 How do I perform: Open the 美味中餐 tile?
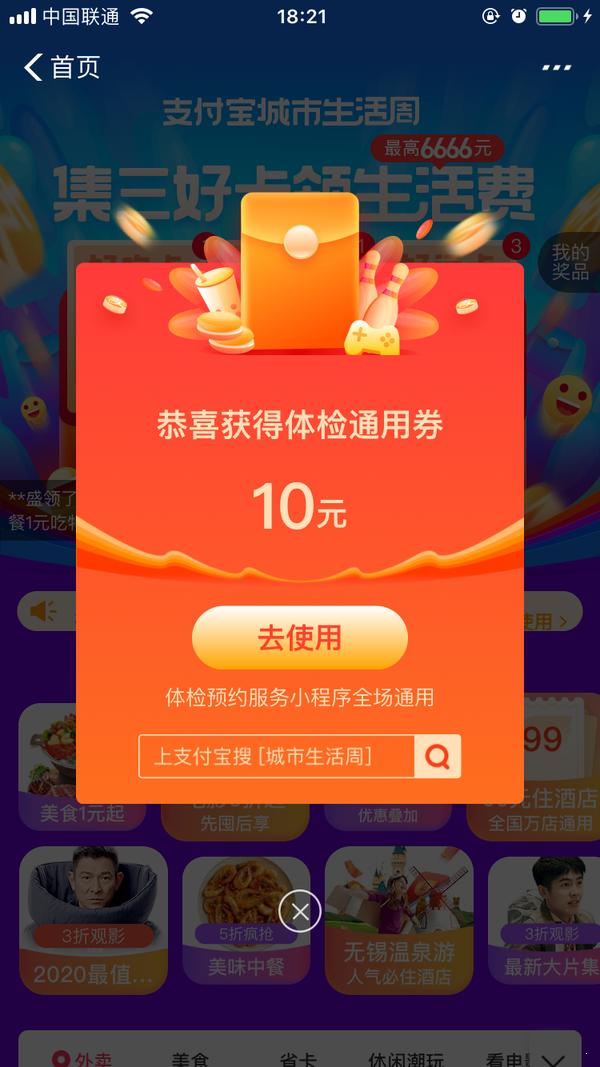pos(246,920)
